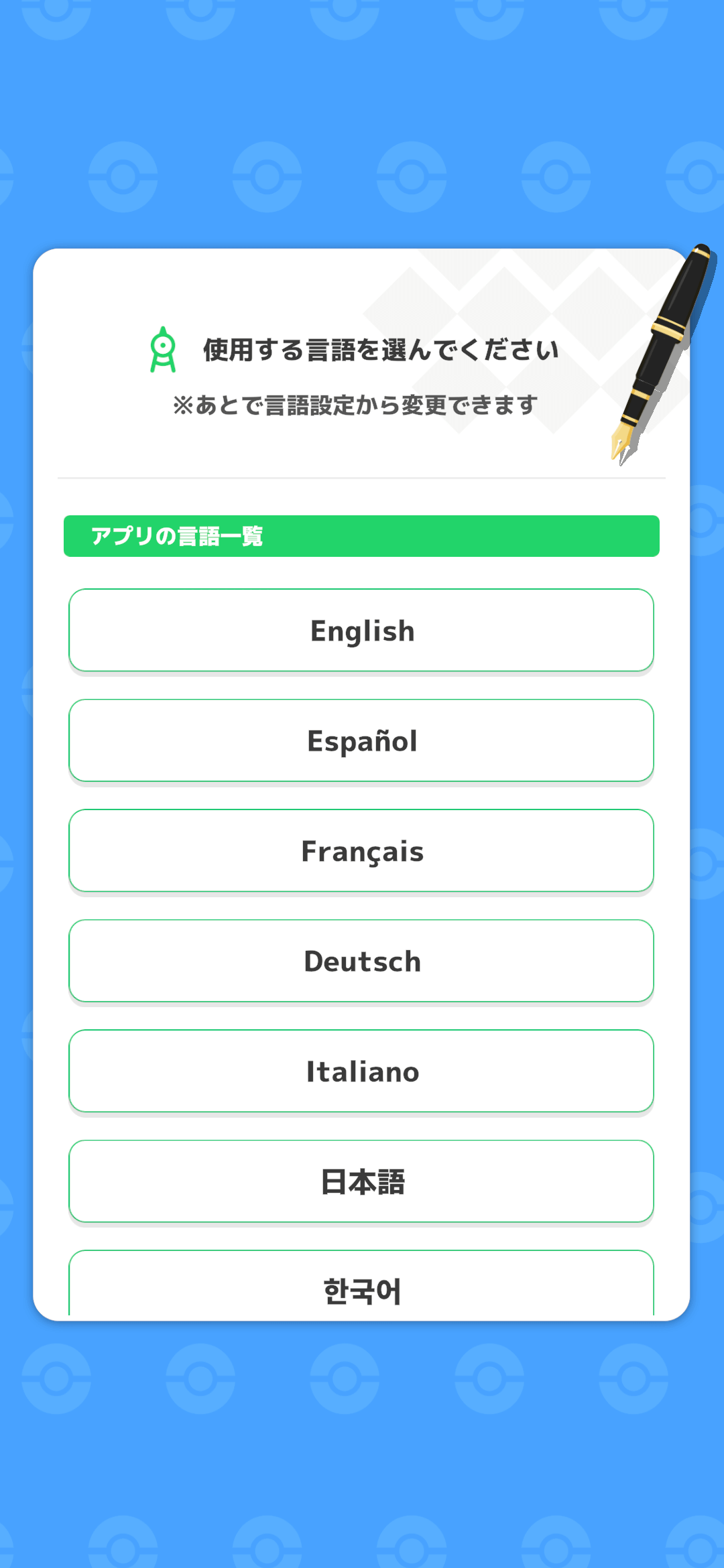Viewport: 724px width, 1568px height.
Task: Tap the Italiano language option
Action: click(x=361, y=1071)
